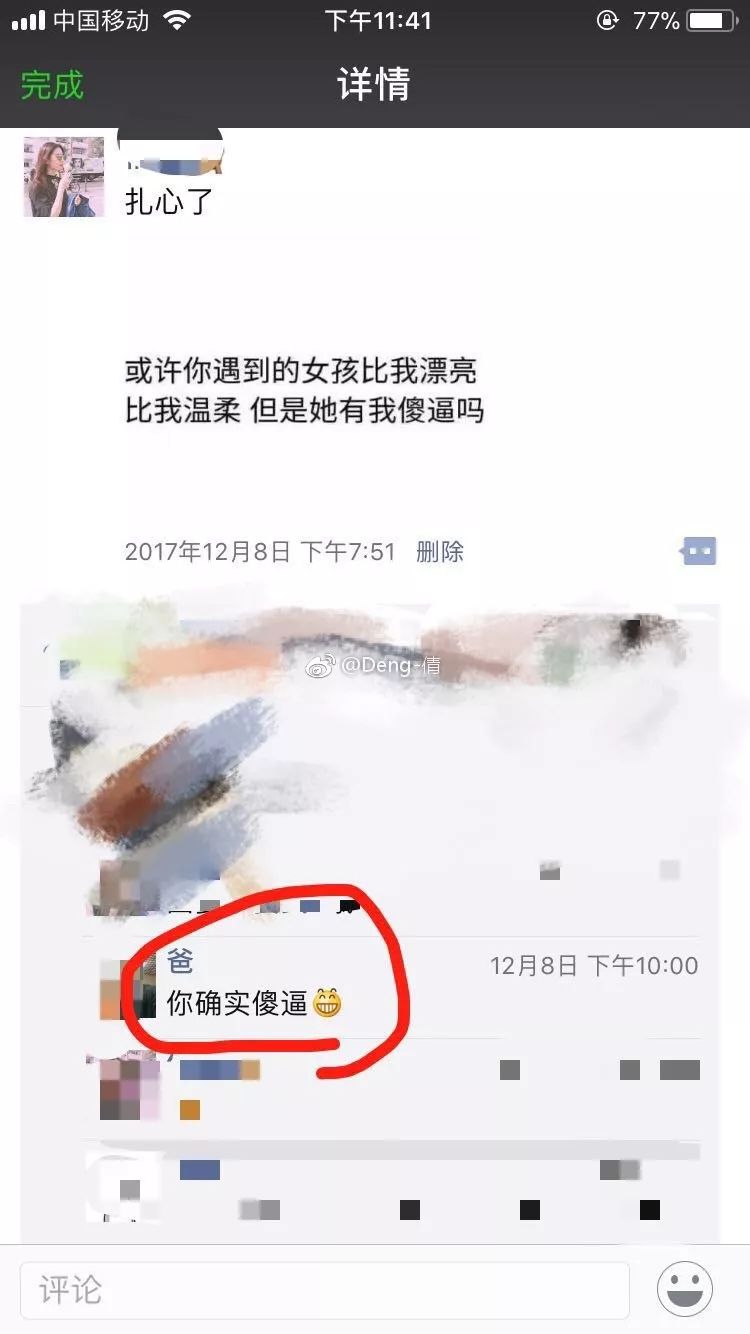The image size is (750, 1334).
Task: Delete the post via the 删除 link
Action: click(x=440, y=551)
